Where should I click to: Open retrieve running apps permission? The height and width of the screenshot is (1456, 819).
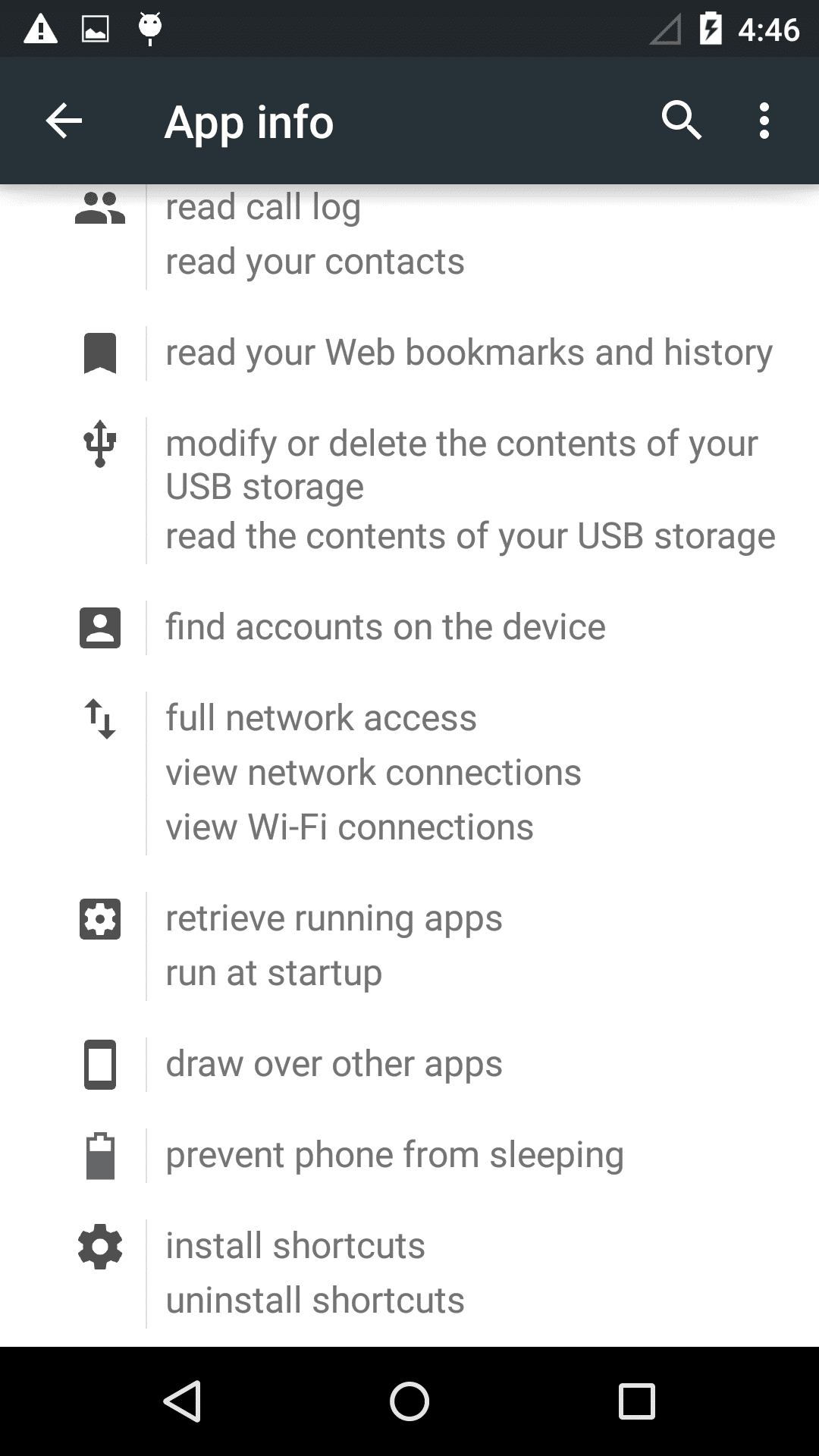(334, 919)
